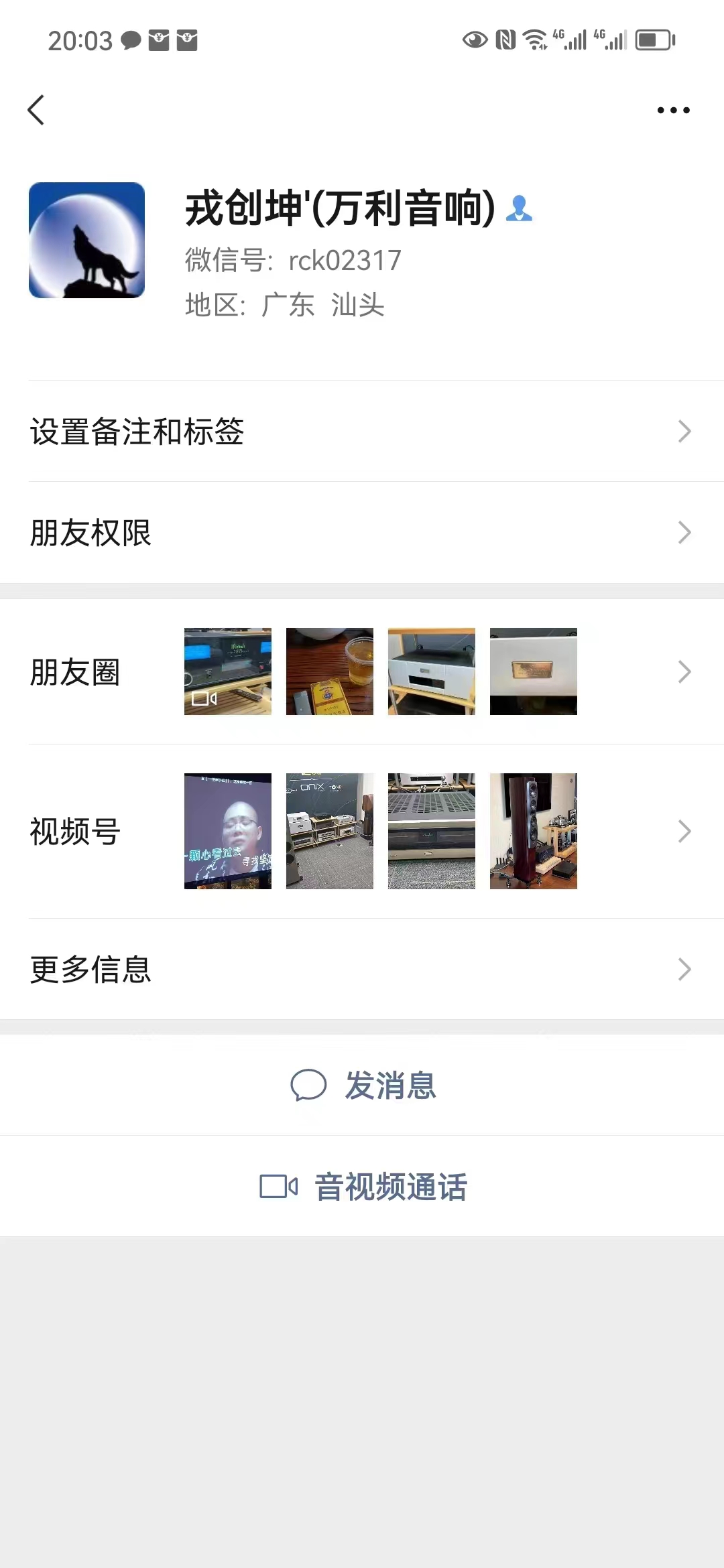Open 朋友权限 permissions row
The image size is (724, 1568).
coord(362,533)
